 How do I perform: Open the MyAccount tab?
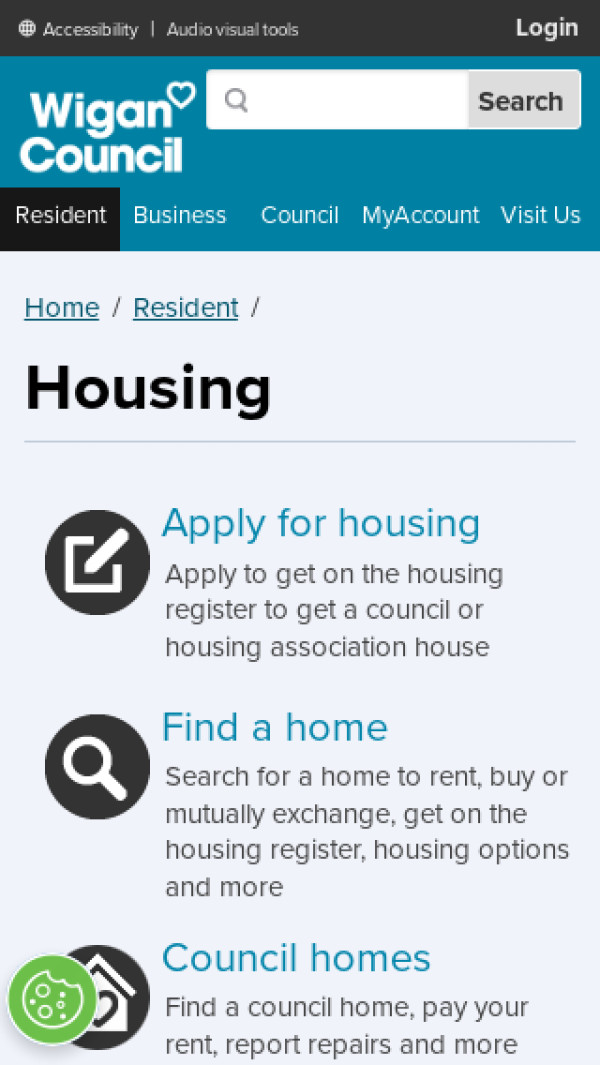click(x=420, y=216)
